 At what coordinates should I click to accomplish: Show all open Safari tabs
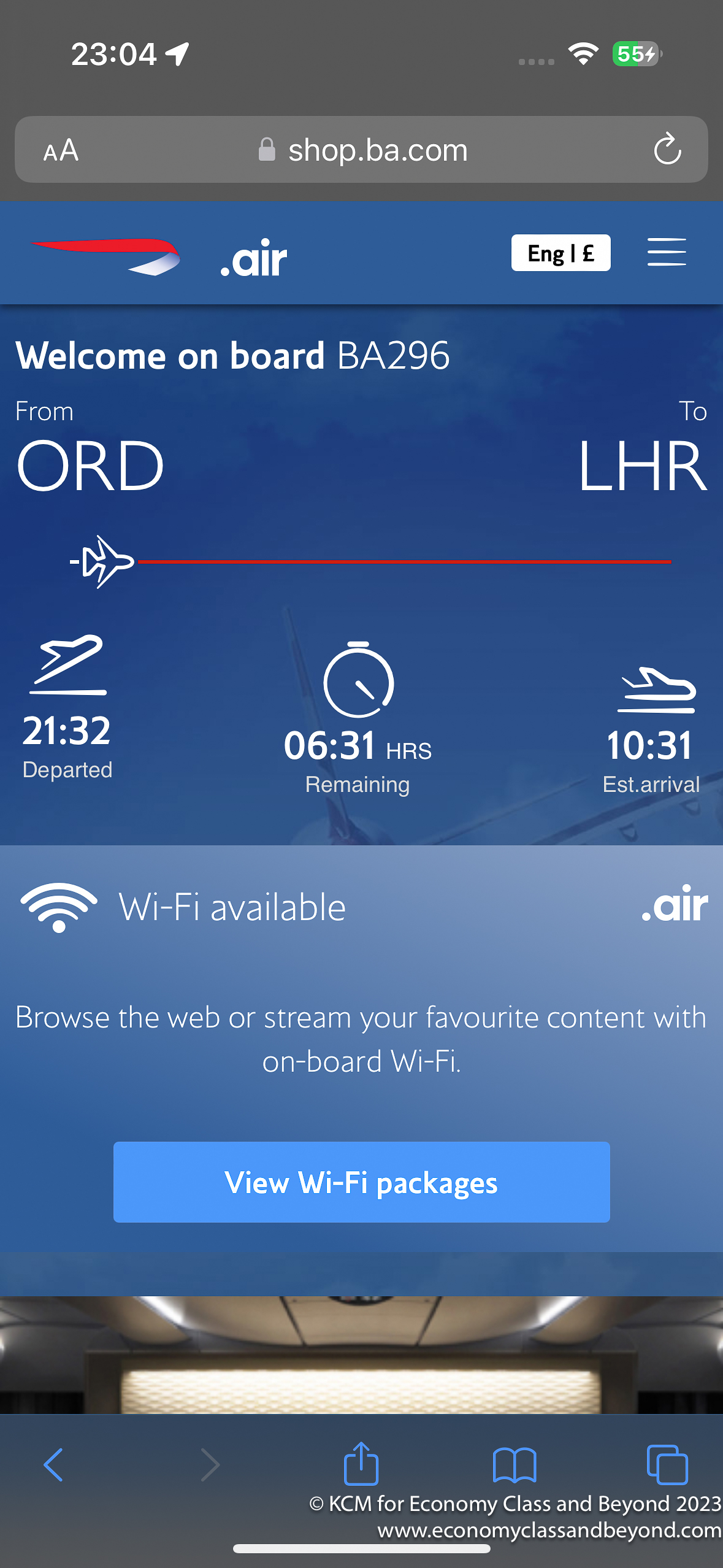click(x=667, y=1465)
